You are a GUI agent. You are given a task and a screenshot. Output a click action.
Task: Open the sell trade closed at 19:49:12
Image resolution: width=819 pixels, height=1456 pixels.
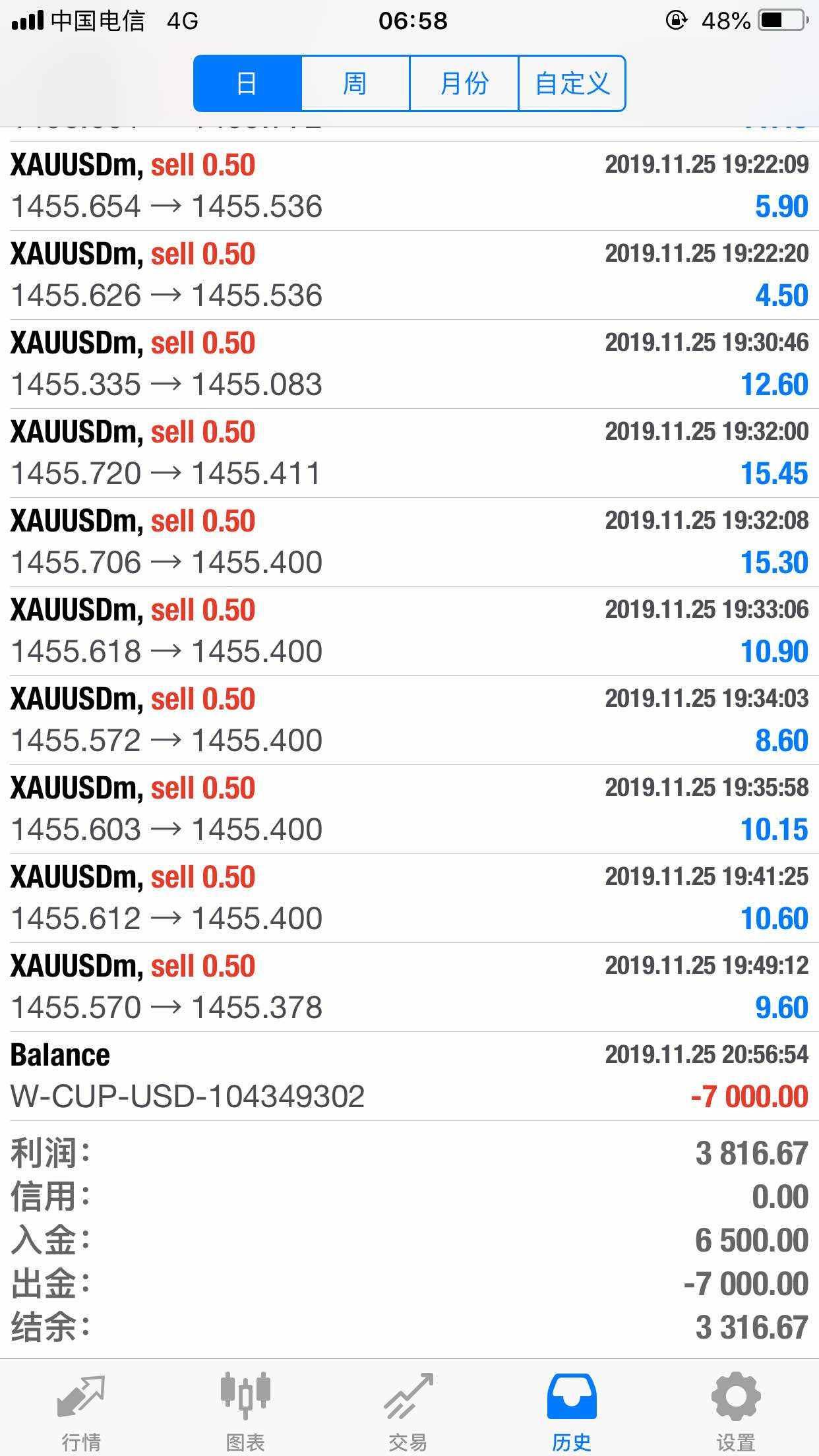coord(409,987)
